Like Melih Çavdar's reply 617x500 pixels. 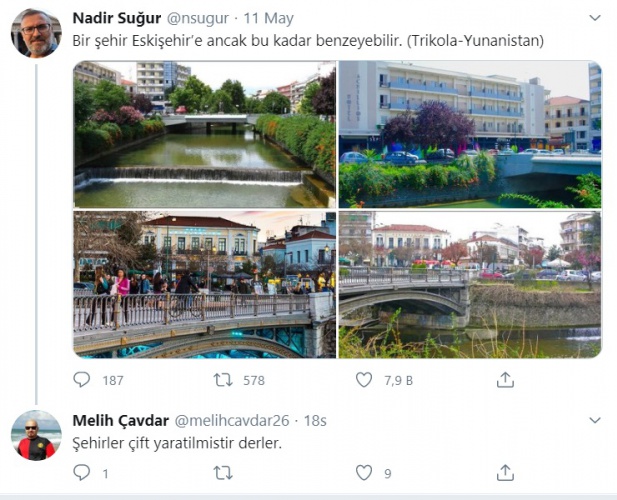tap(365, 473)
